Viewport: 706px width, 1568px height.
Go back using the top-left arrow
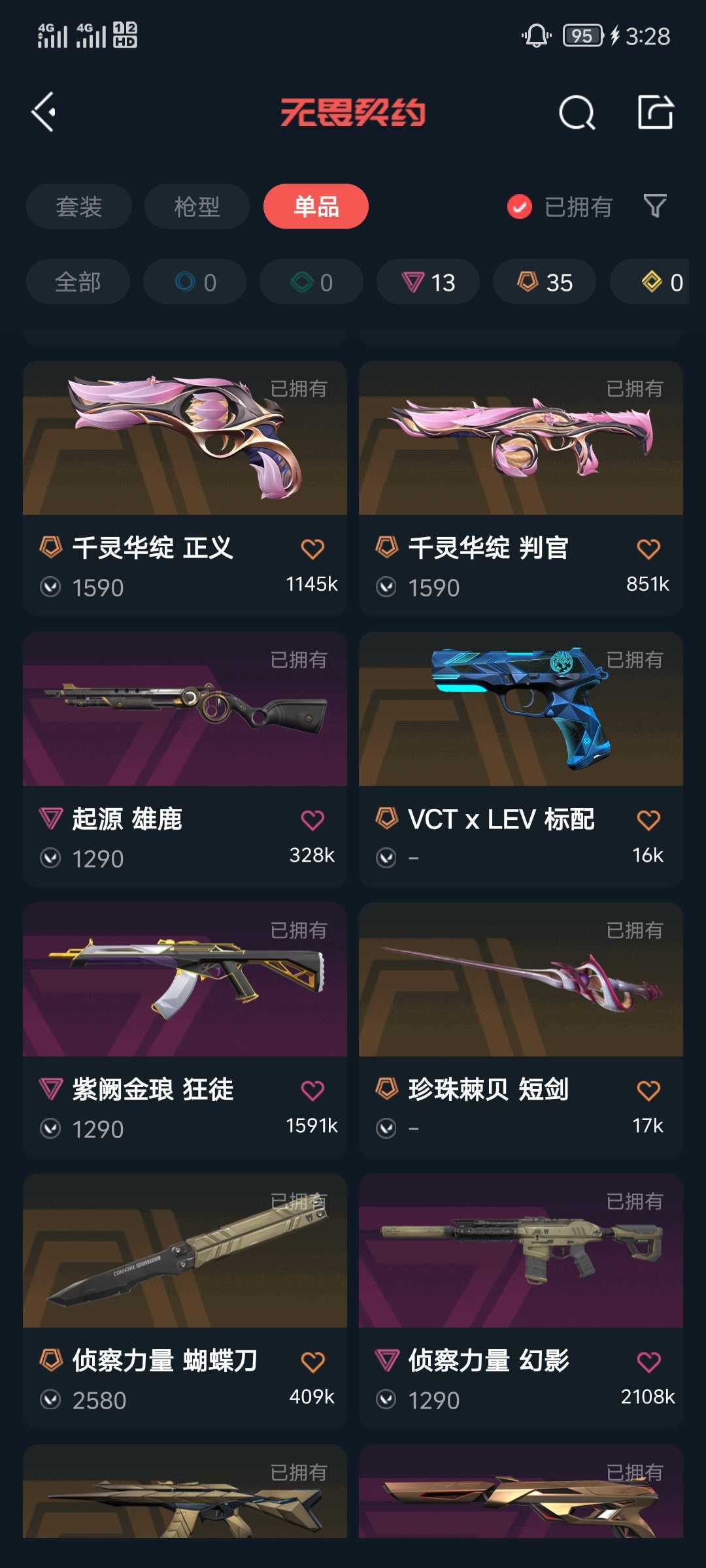click(x=44, y=112)
